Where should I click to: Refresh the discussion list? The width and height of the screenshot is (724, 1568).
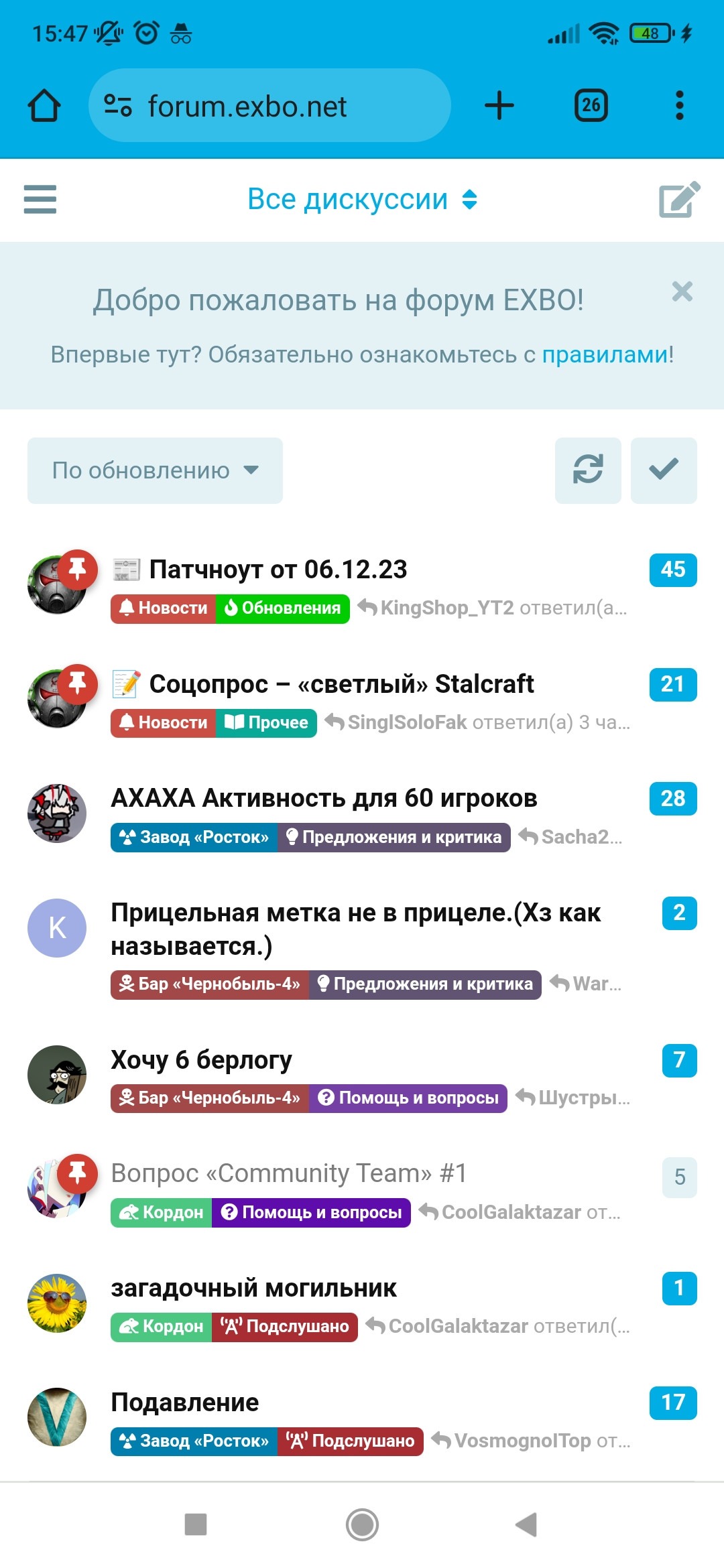point(588,470)
